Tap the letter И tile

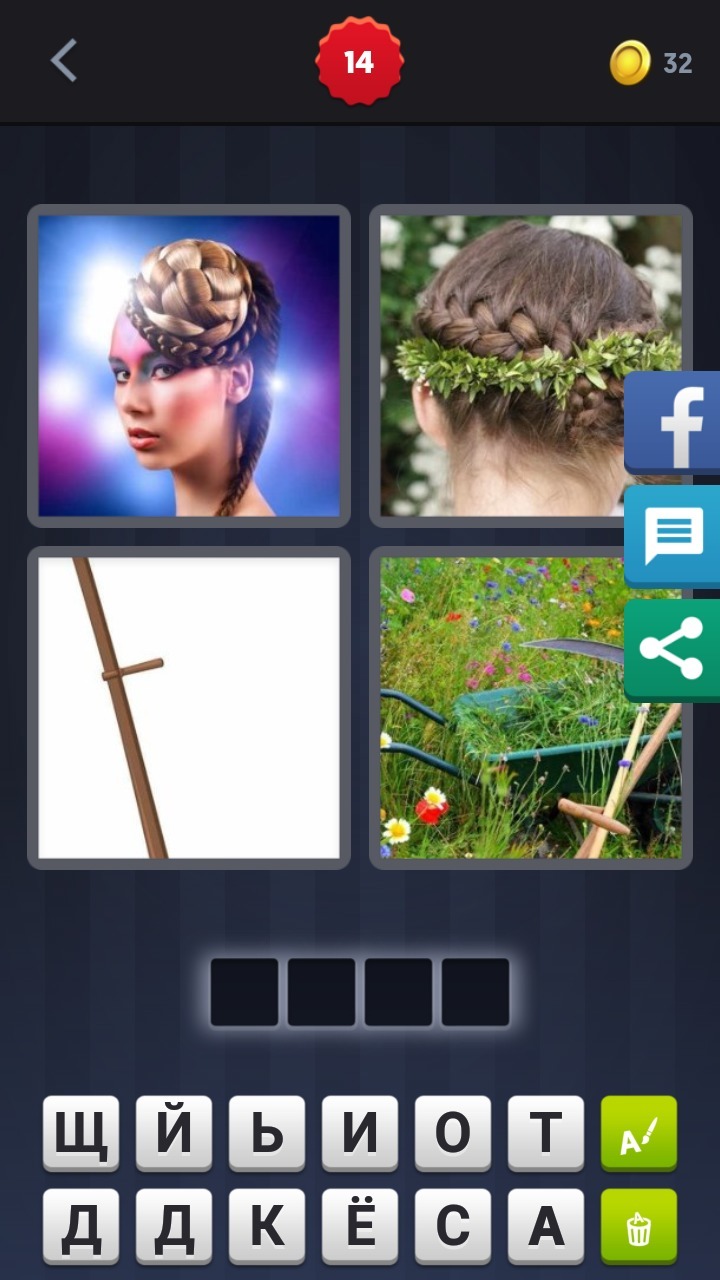[x=360, y=1133]
